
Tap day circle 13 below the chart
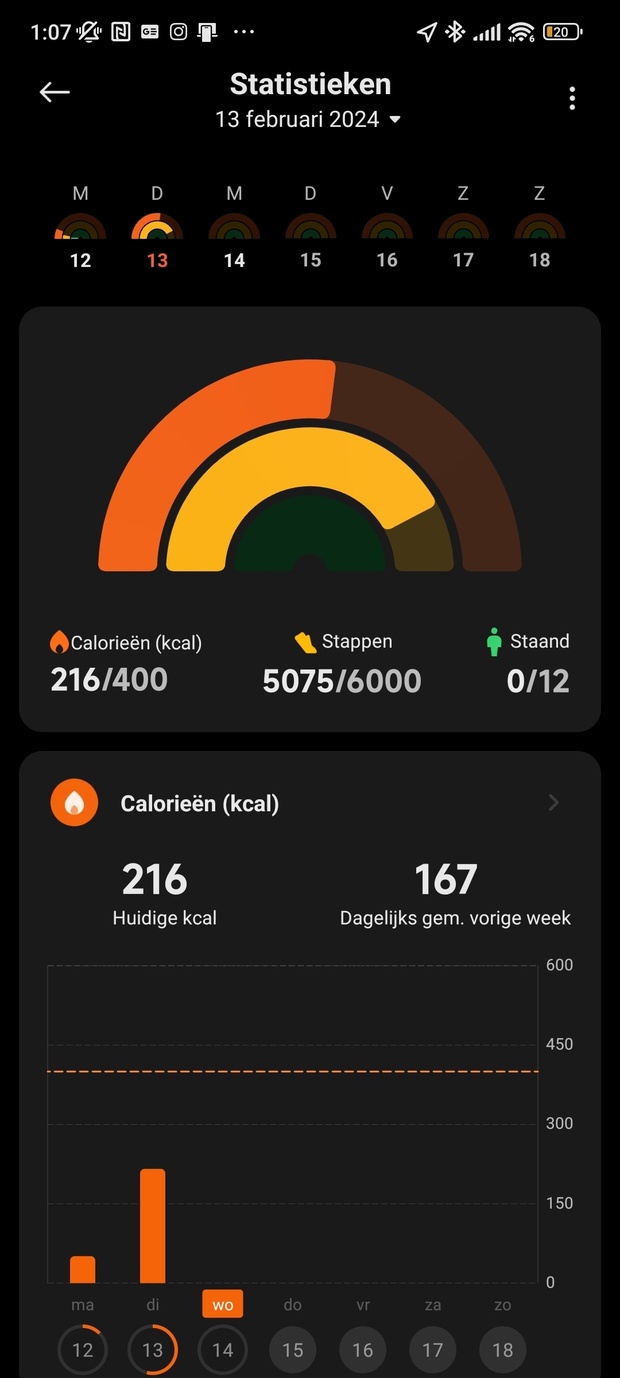152,1350
